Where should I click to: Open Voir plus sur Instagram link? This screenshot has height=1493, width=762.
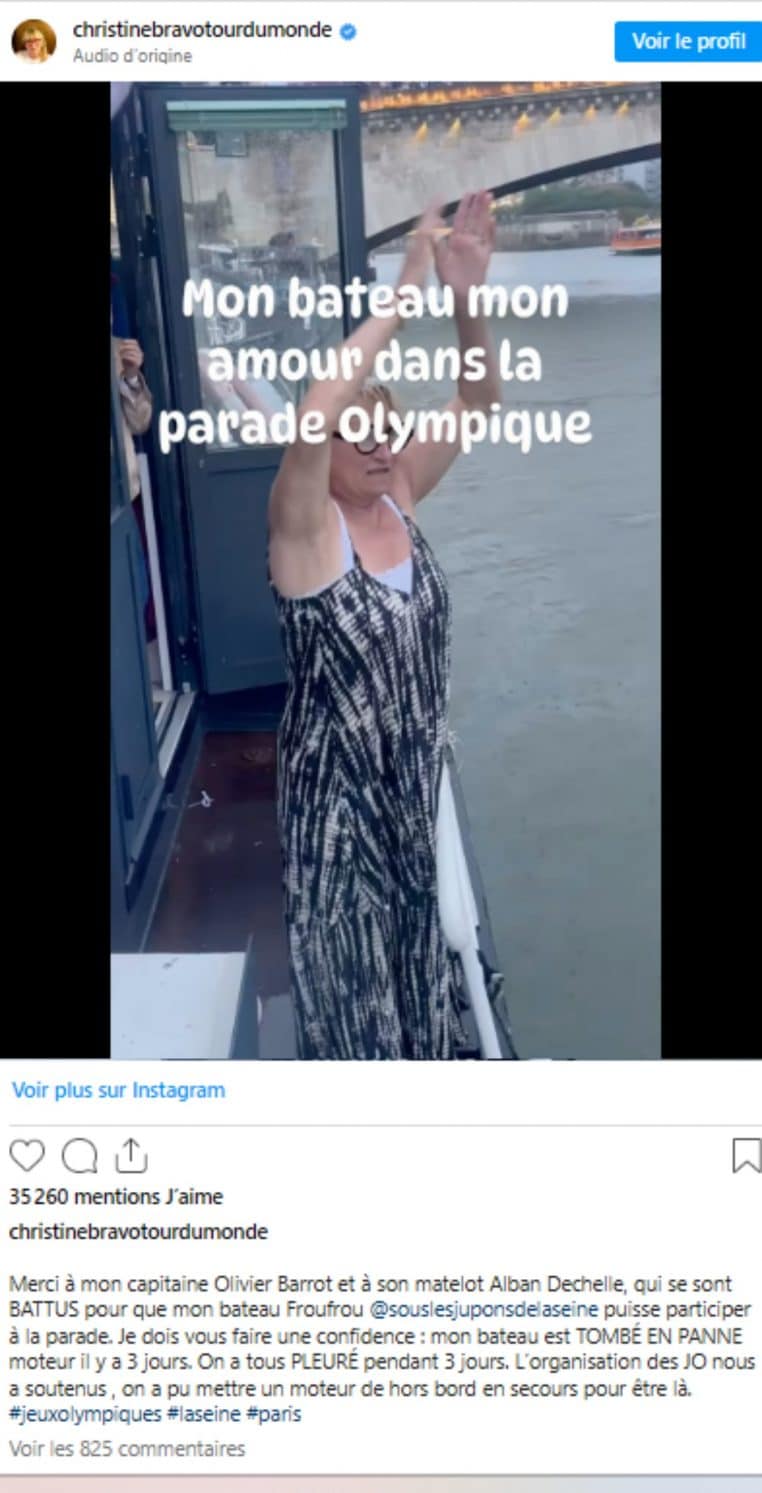(x=118, y=1090)
